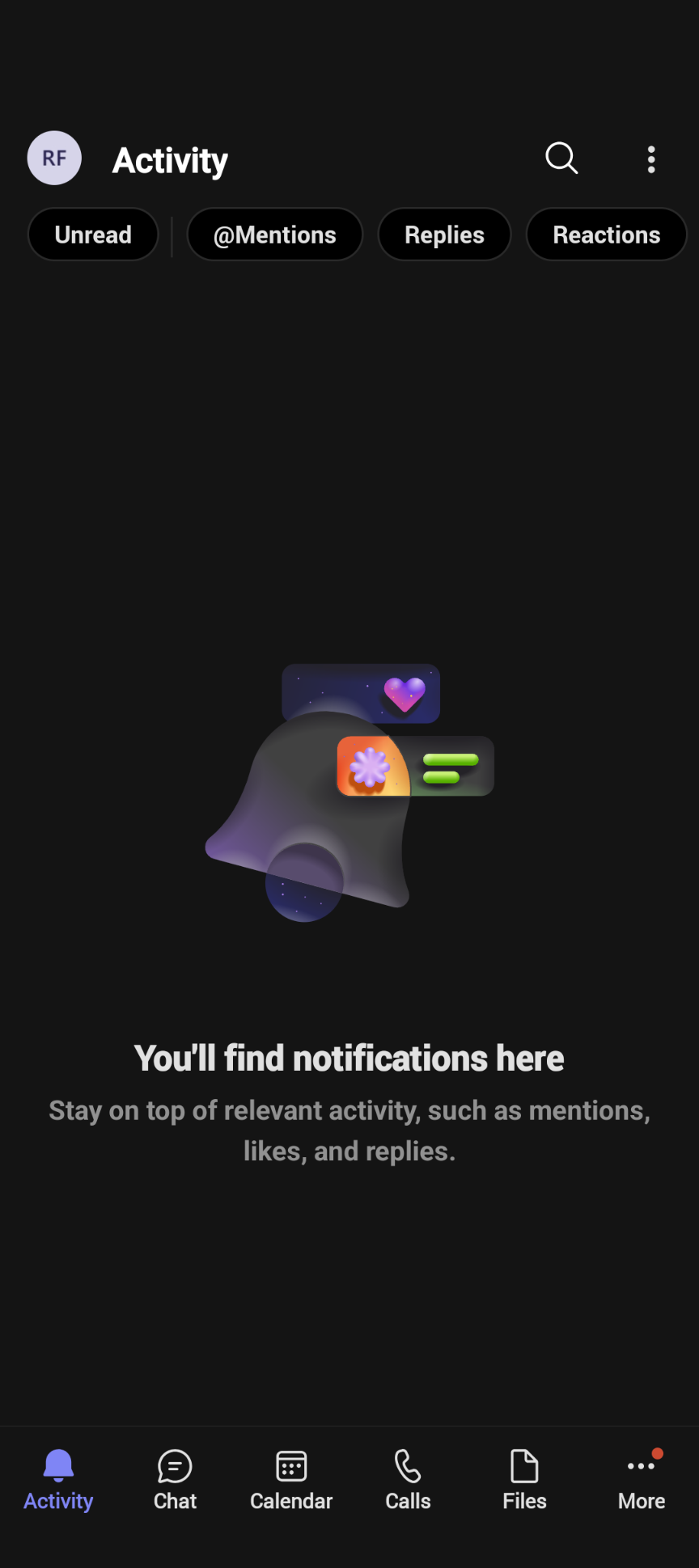Open the three-dot overflow menu
699x1568 pixels.
click(651, 159)
